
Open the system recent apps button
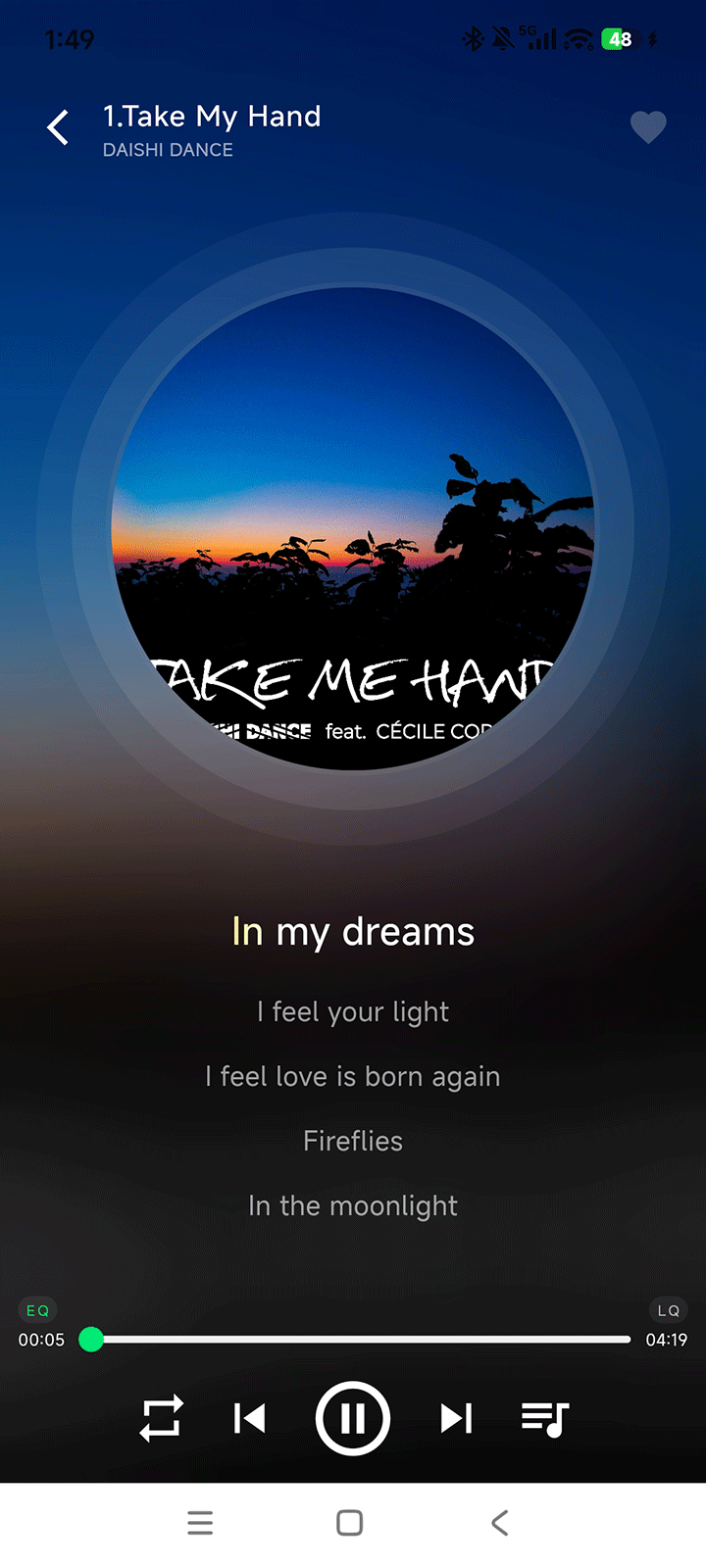[200, 1523]
